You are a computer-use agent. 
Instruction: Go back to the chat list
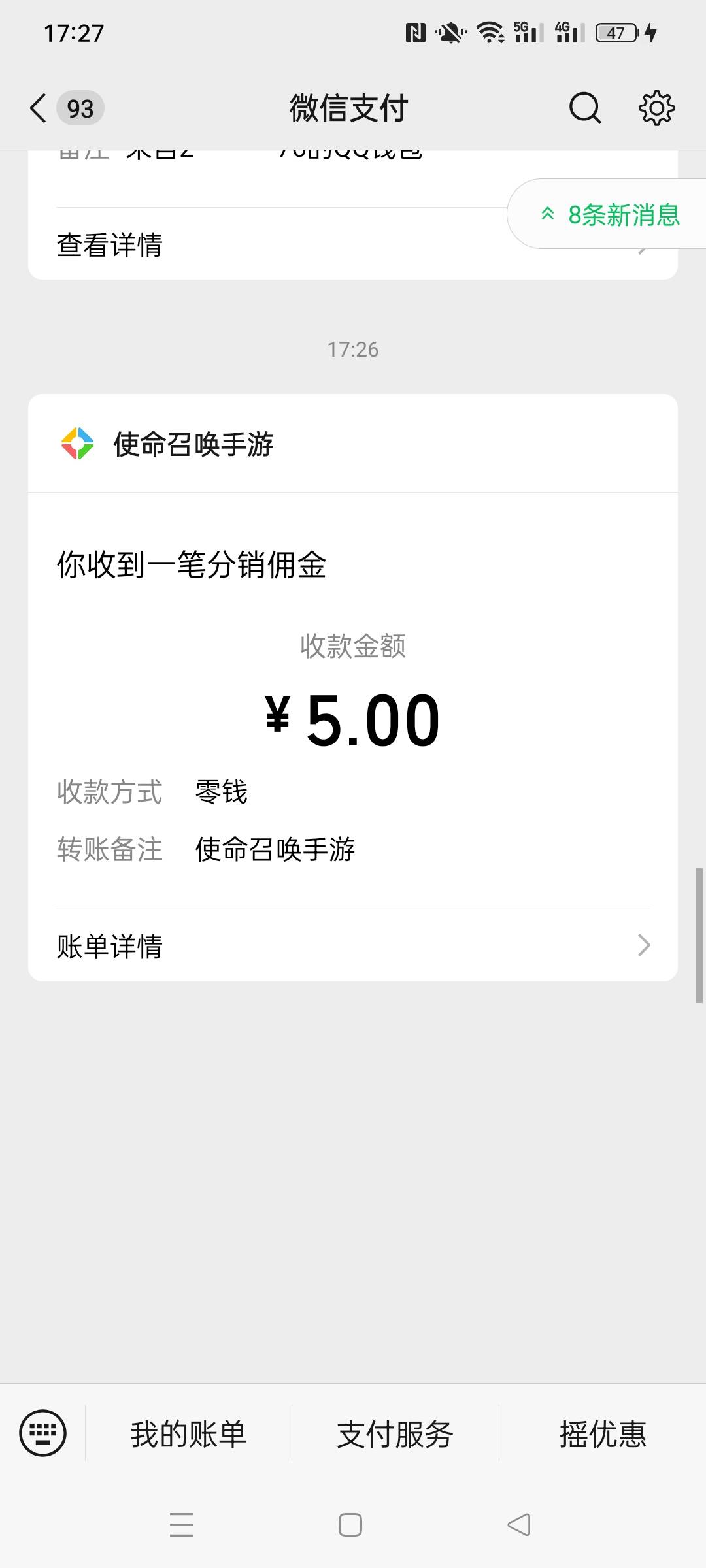(39, 108)
